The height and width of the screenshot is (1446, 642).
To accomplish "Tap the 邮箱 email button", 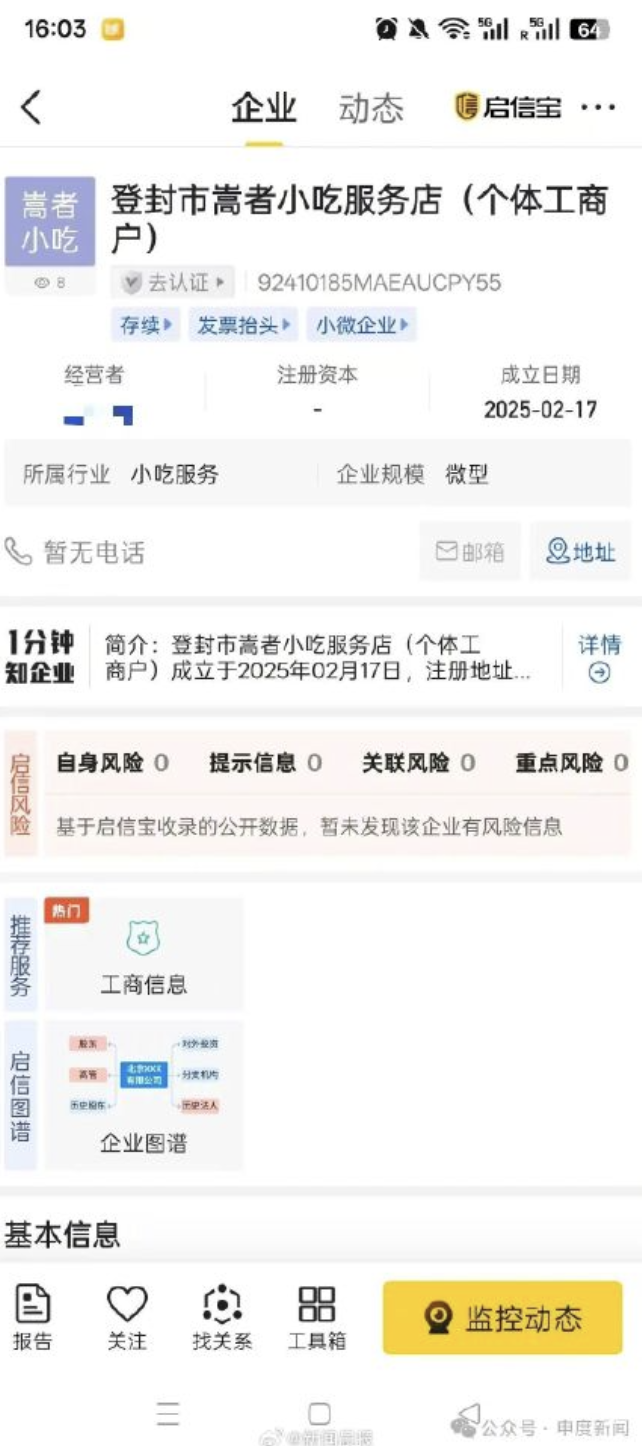I will [x=470, y=552].
